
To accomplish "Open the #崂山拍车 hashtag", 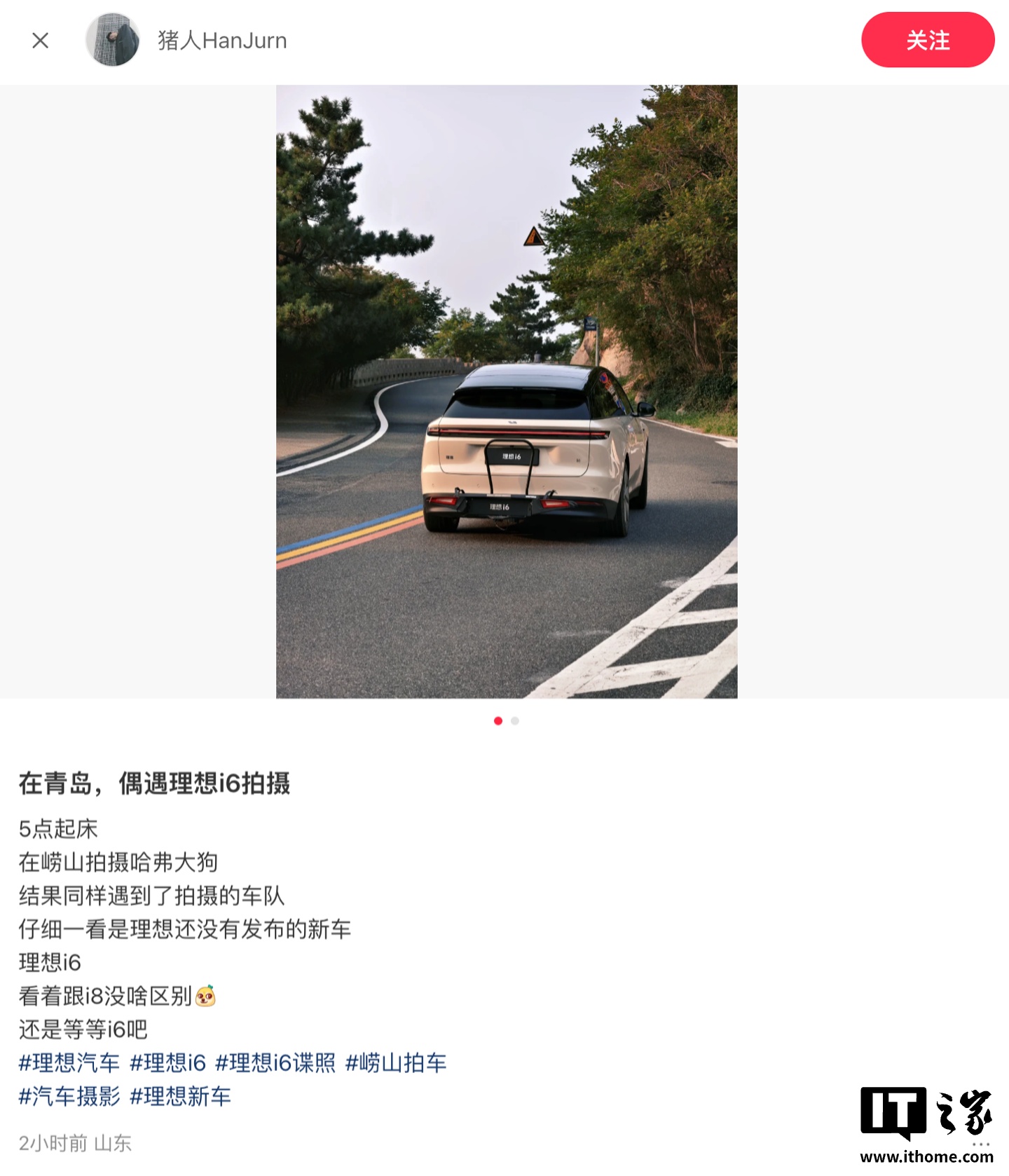I will coord(396,1063).
